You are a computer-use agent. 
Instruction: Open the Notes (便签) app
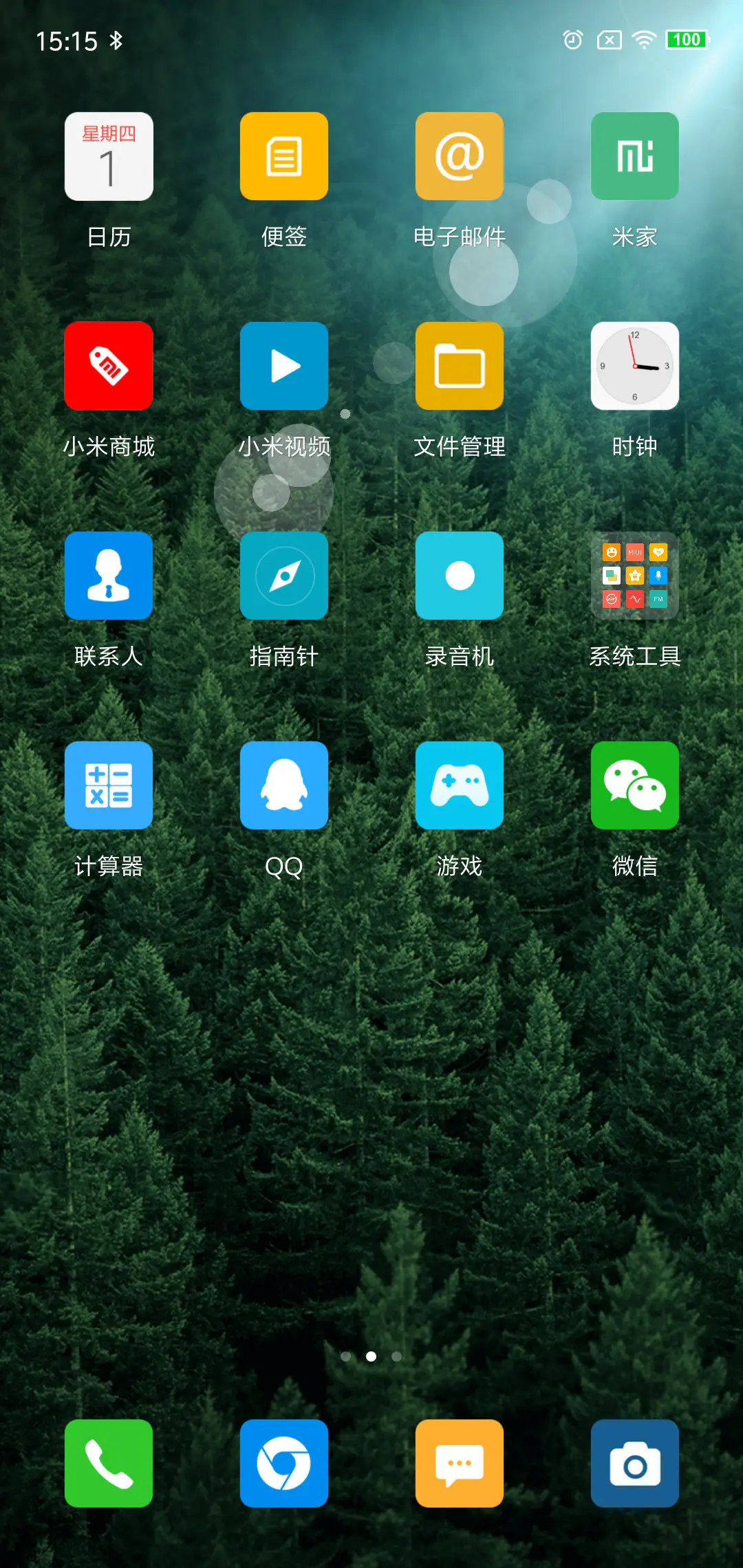[x=283, y=156]
